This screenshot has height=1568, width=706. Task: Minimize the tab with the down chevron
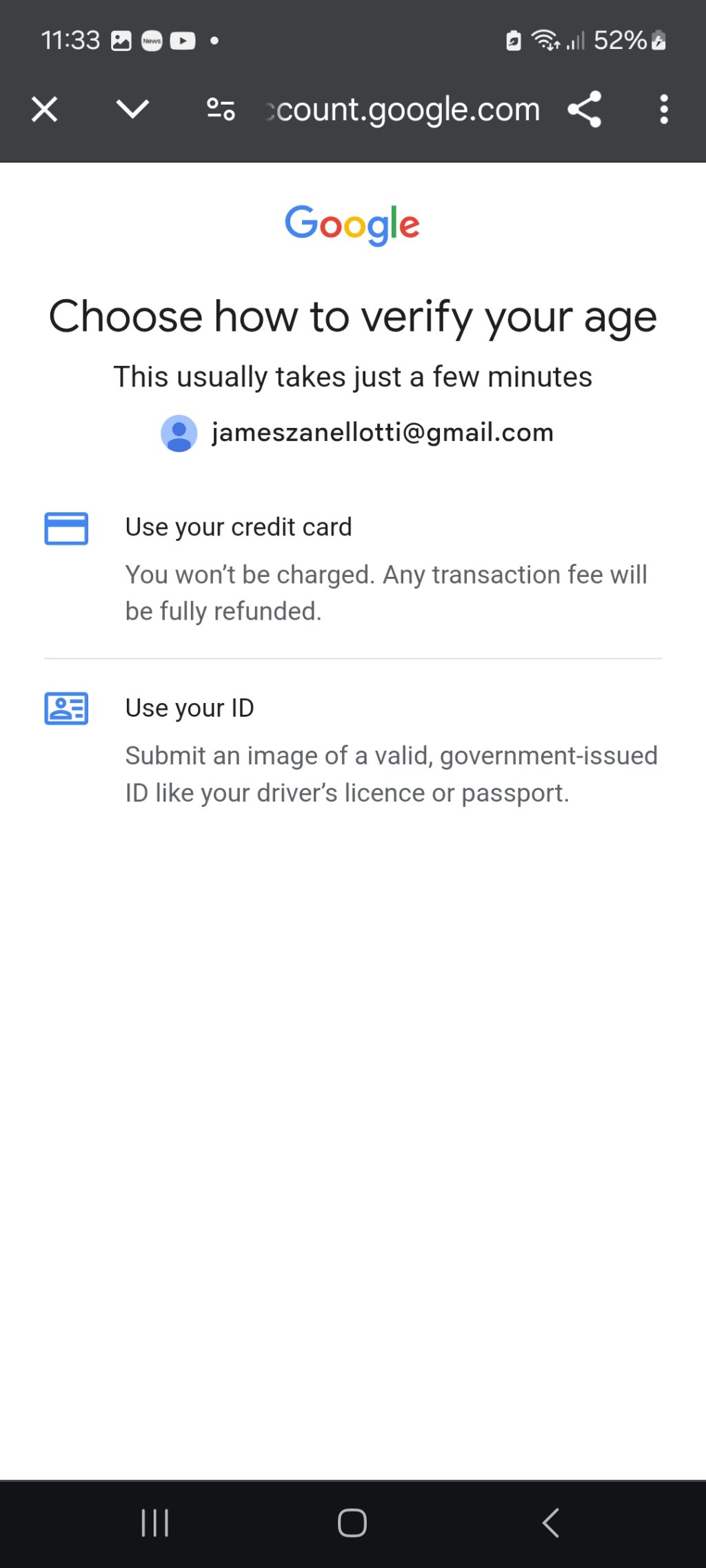coord(132,109)
